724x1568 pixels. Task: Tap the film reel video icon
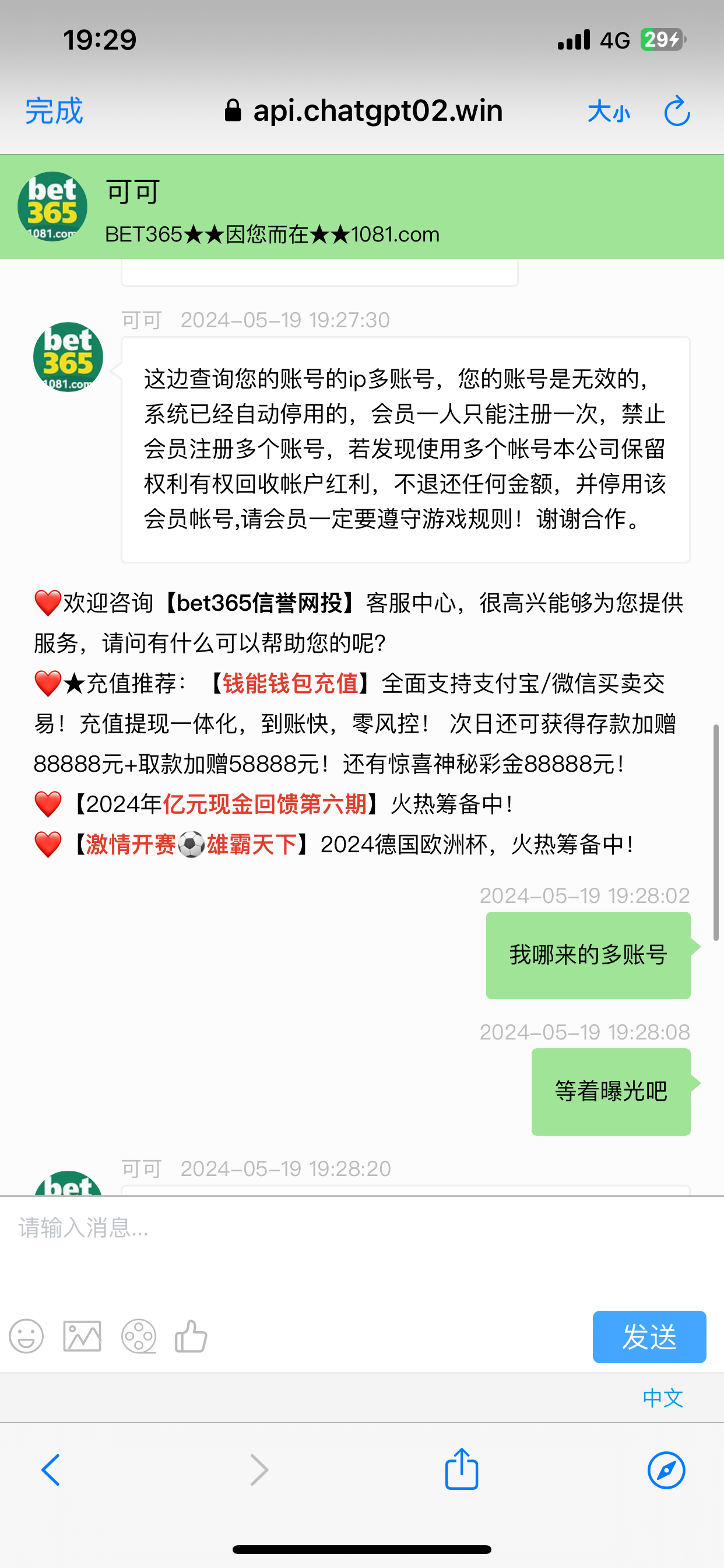pos(139,1336)
